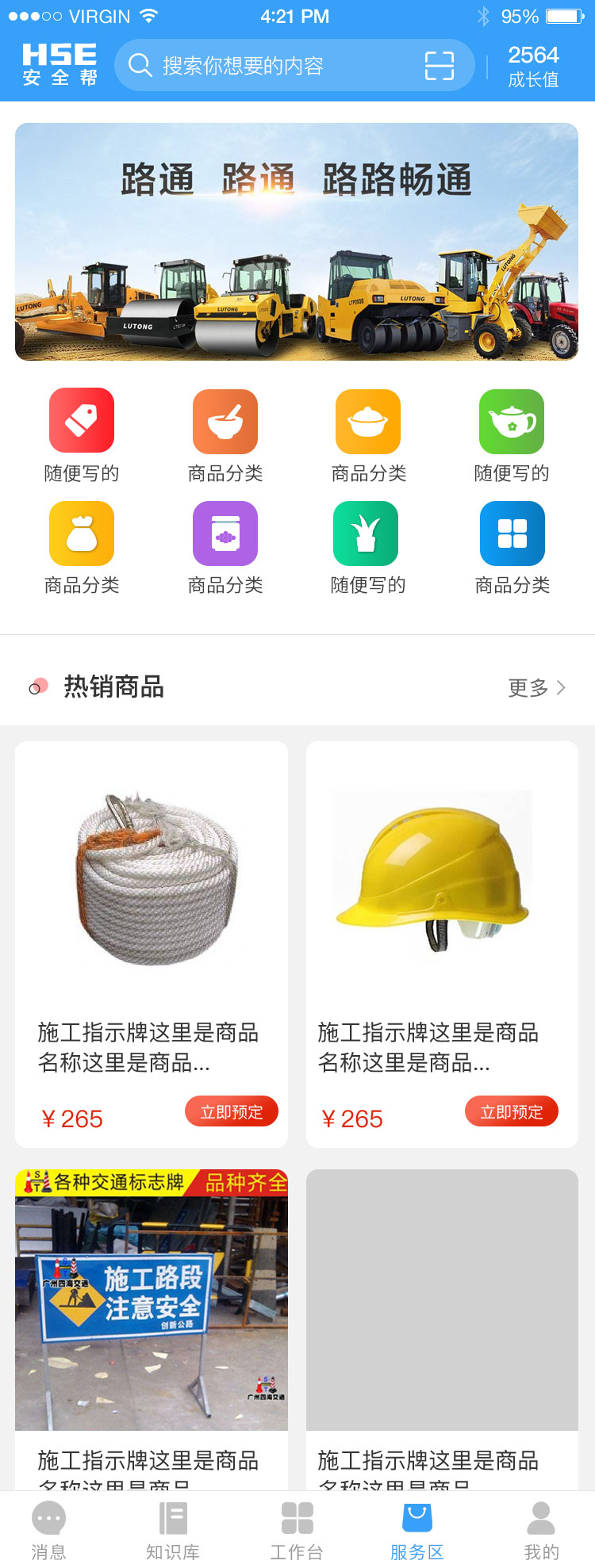
Task: Tap 立即预定 on the yellow helmet product
Action: point(512,1111)
